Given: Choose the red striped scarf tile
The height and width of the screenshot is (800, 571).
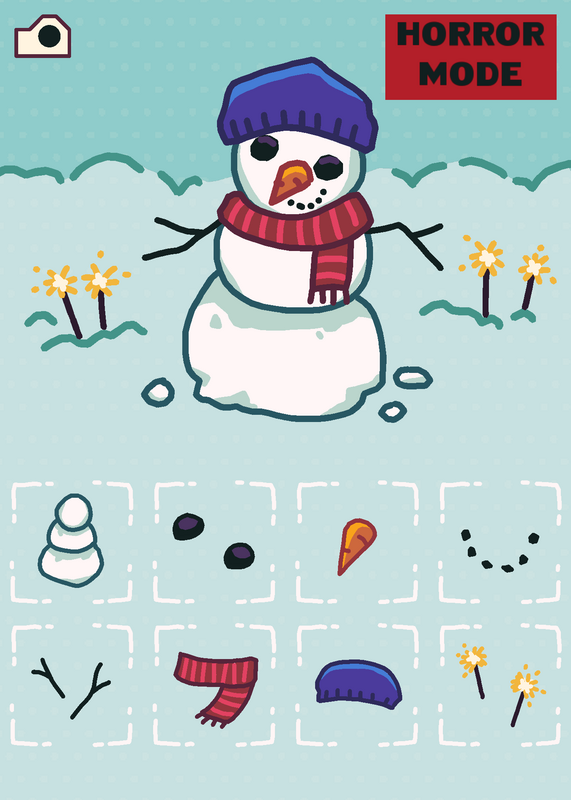Looking at the screenshot, I should pos(214,685).
